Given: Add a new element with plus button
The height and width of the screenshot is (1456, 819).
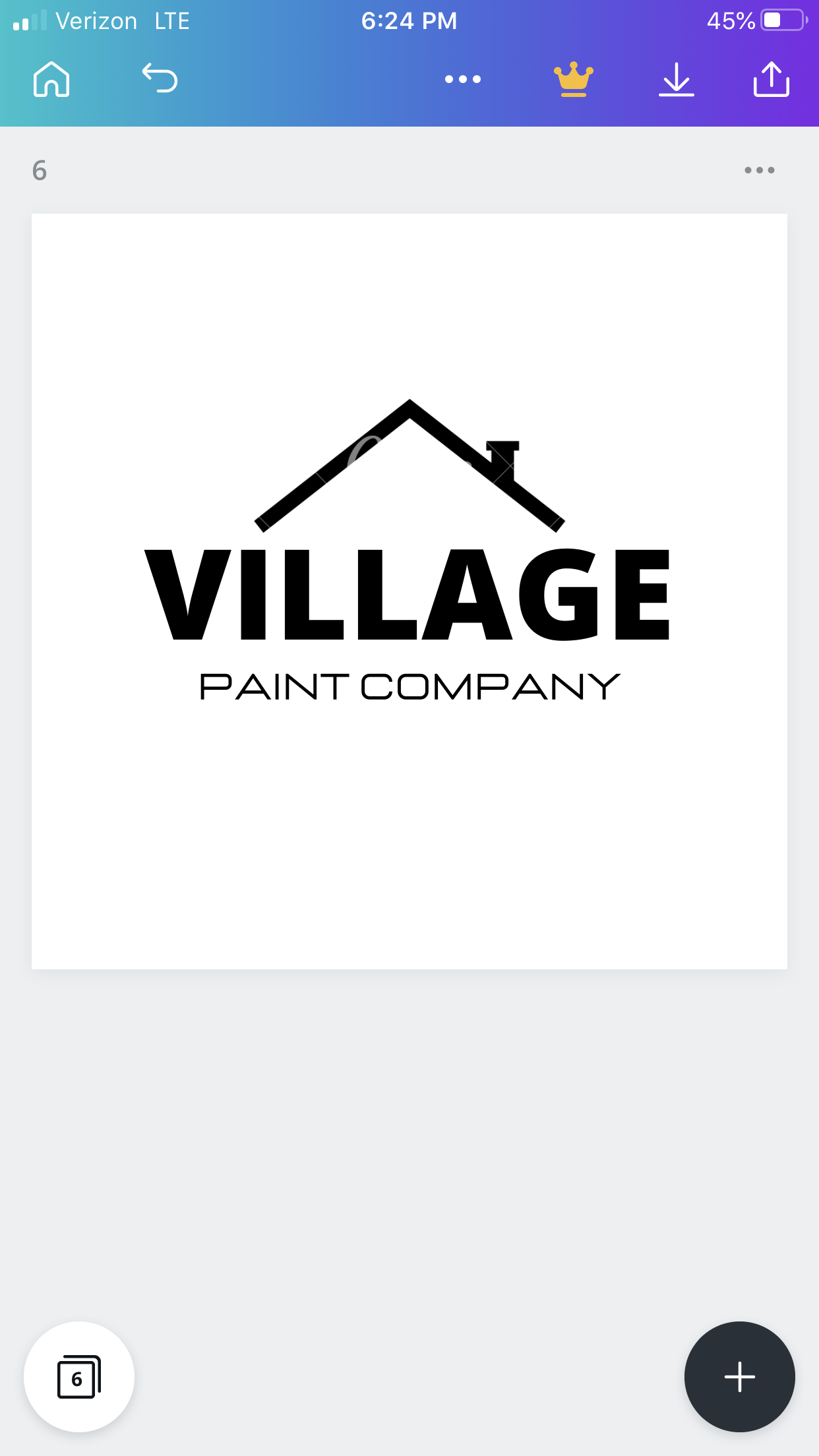Looking at the screenshot, I should tap(739, 1377).
